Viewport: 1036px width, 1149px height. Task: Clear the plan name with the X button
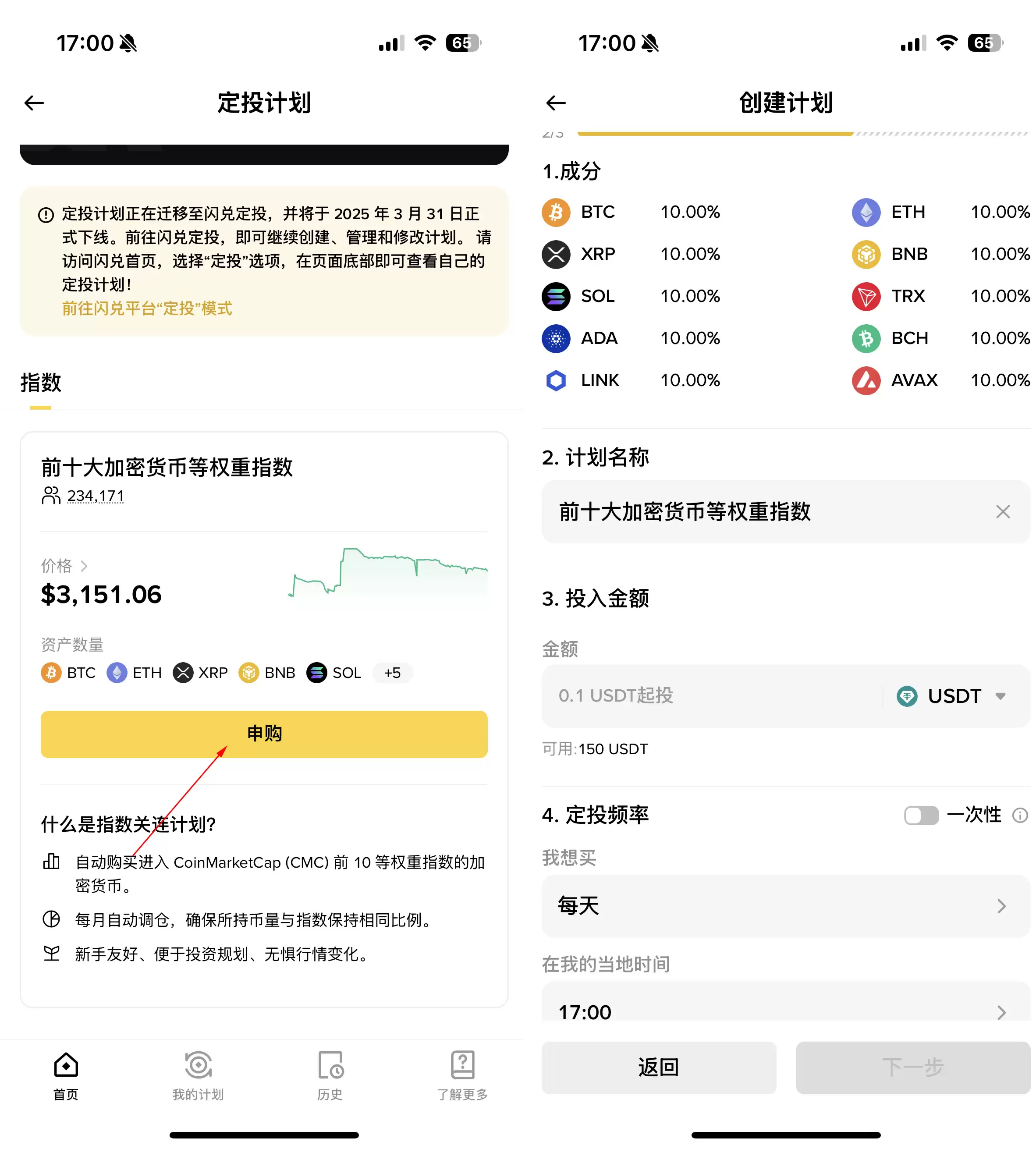point(1002,511)
